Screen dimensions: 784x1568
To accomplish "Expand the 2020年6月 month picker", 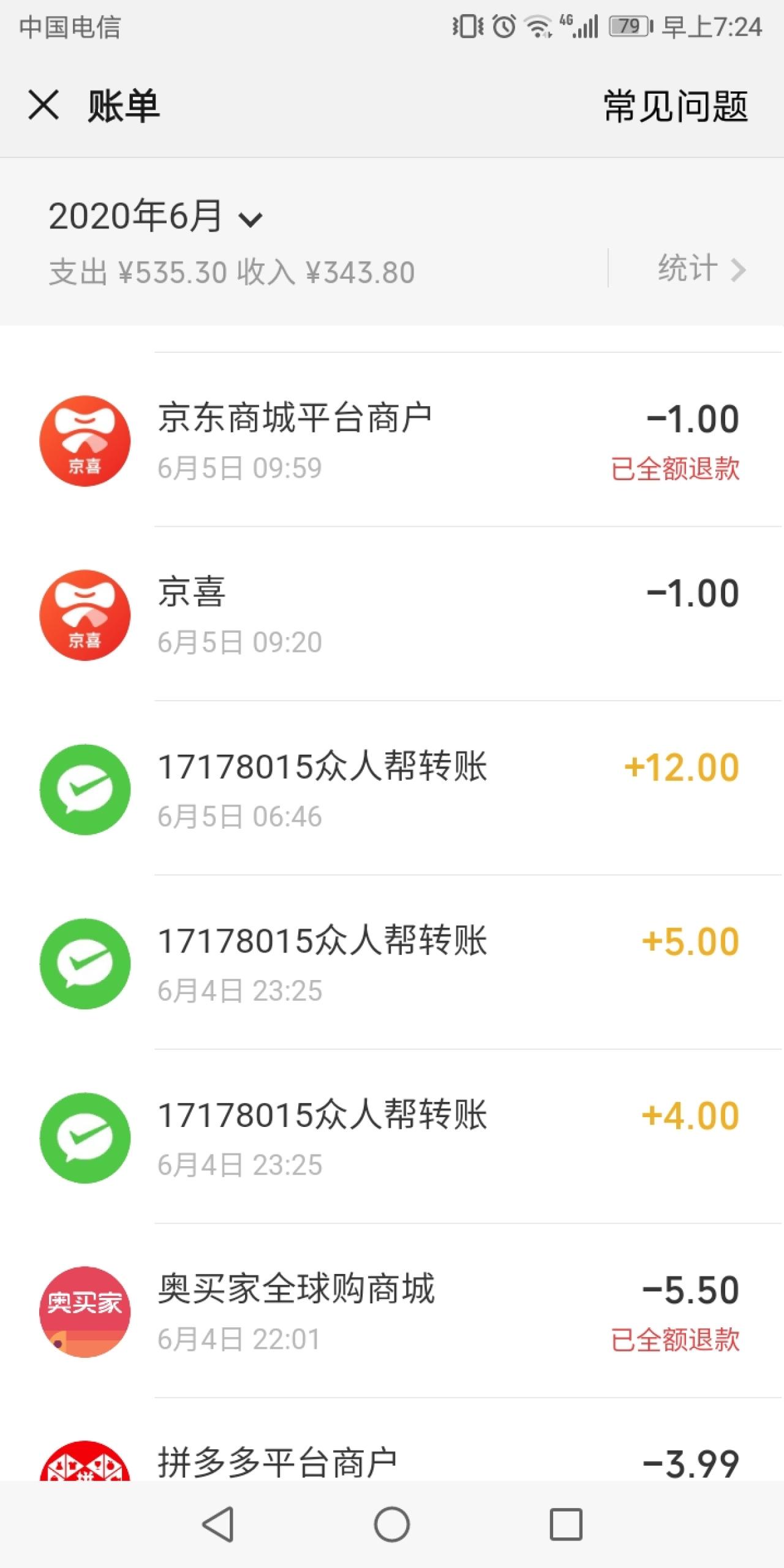I will coord(156,217).
